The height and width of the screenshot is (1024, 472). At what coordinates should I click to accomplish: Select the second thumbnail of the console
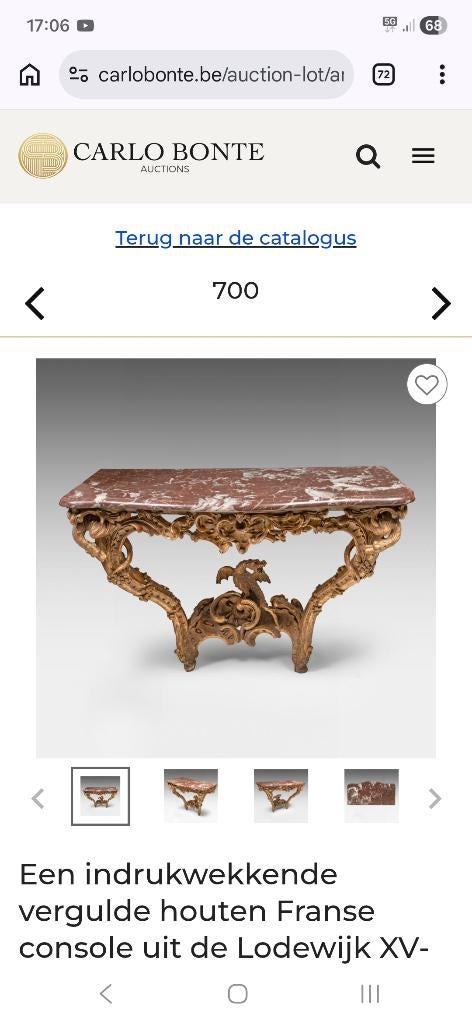coord(191,796)
